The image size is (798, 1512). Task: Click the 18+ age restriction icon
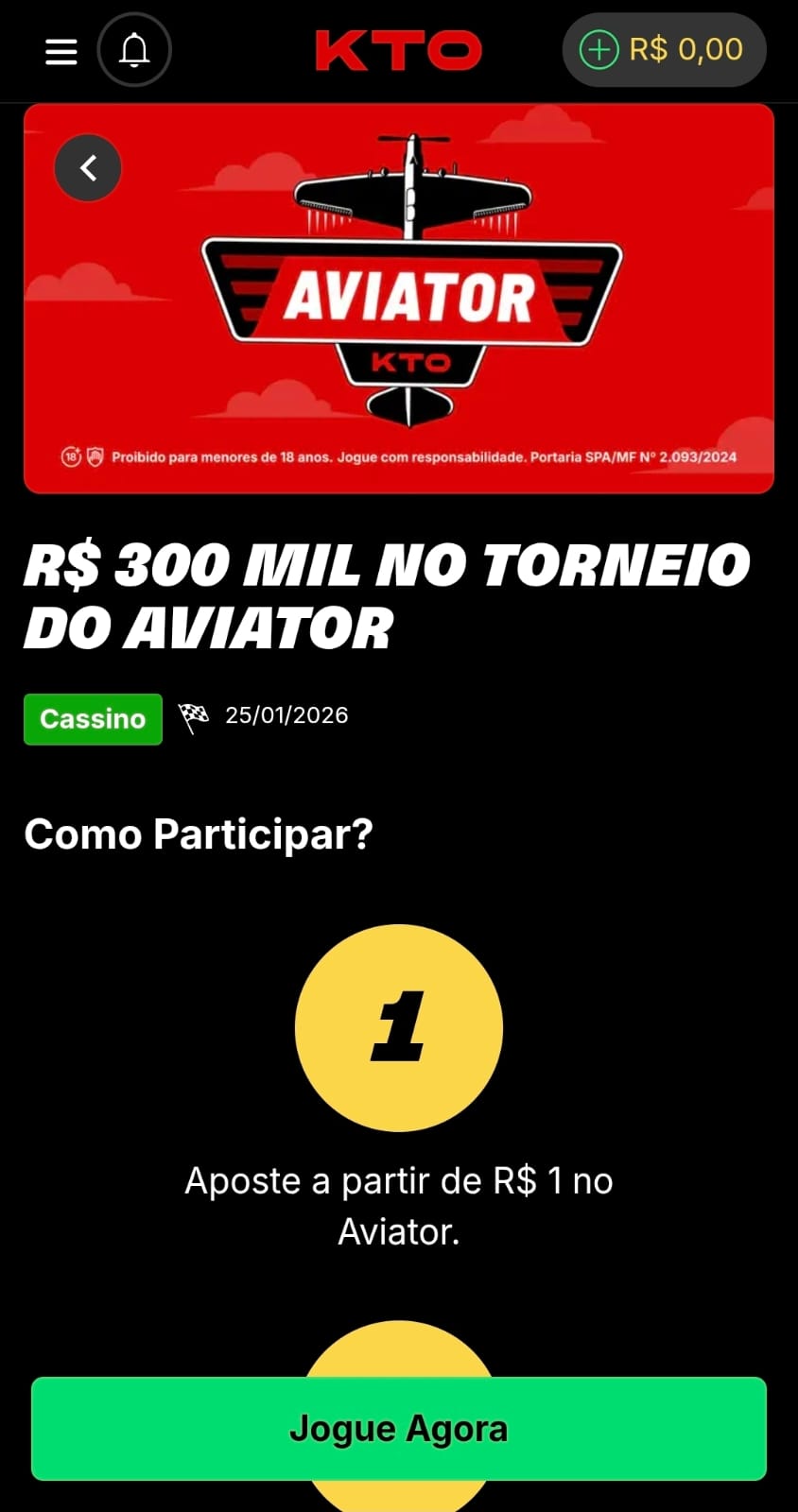click(x=69, y=456)
